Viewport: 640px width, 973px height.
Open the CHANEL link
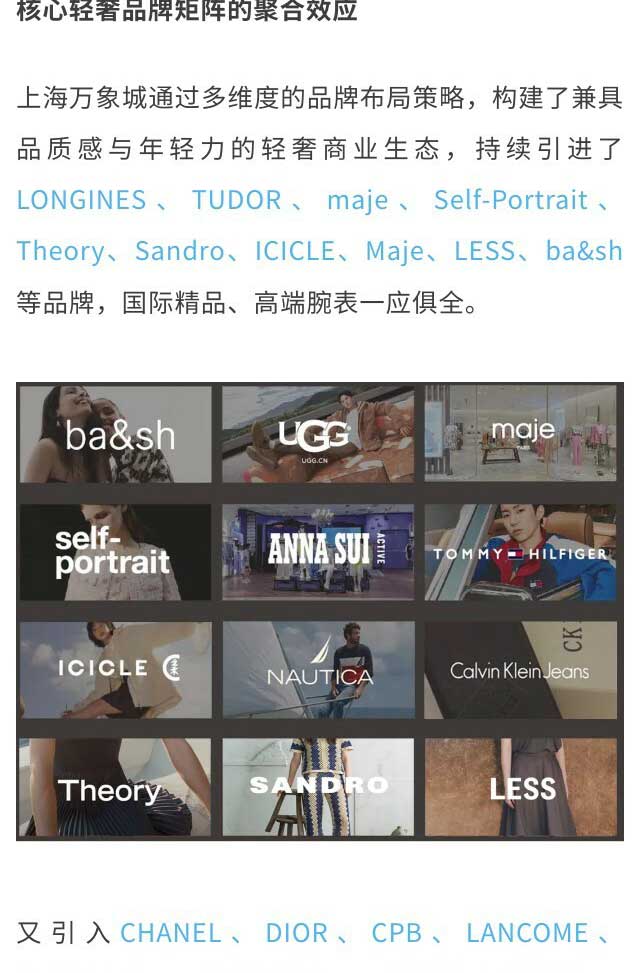point(171,933)
